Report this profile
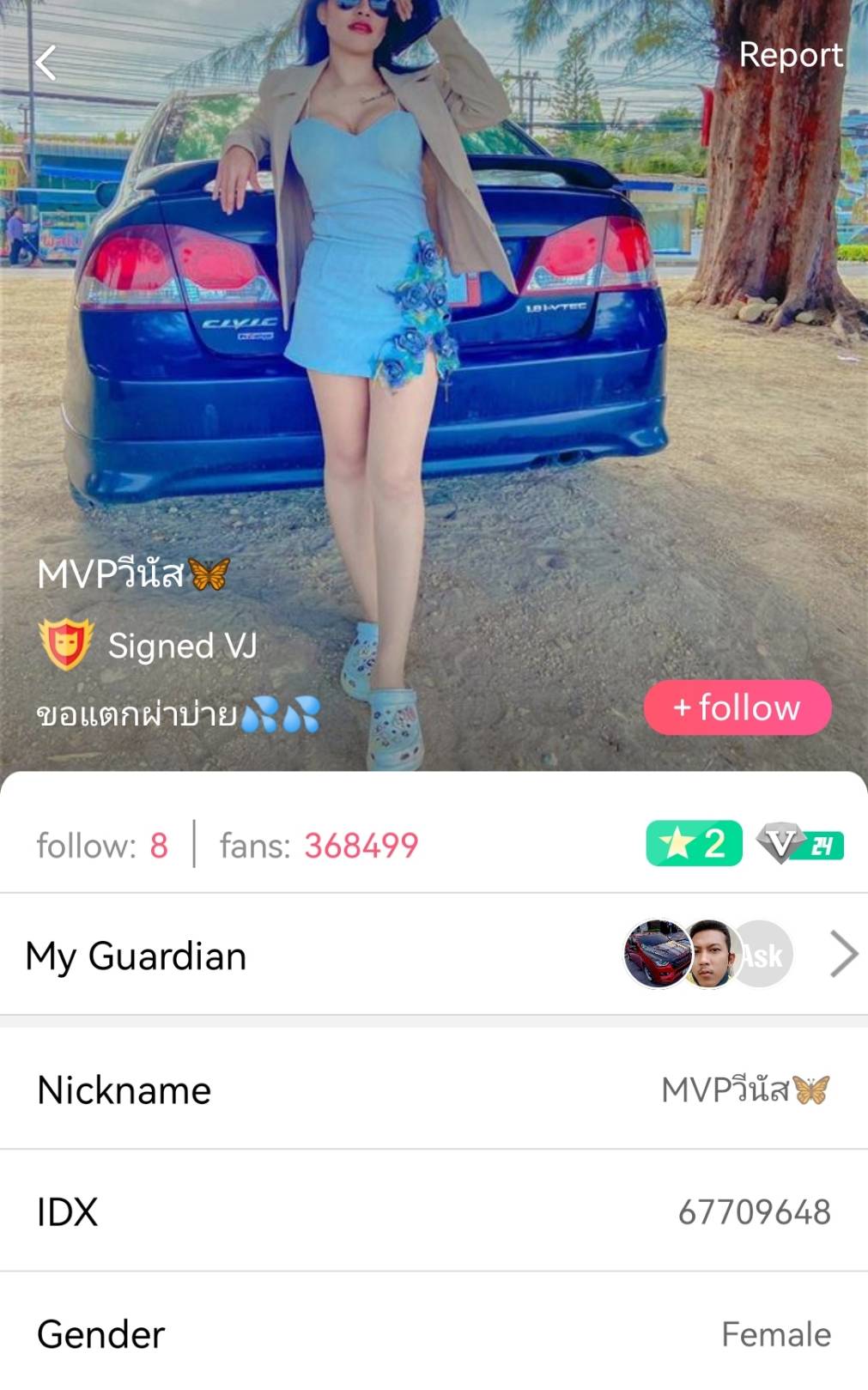The image size is (868, 1390). 790,55
